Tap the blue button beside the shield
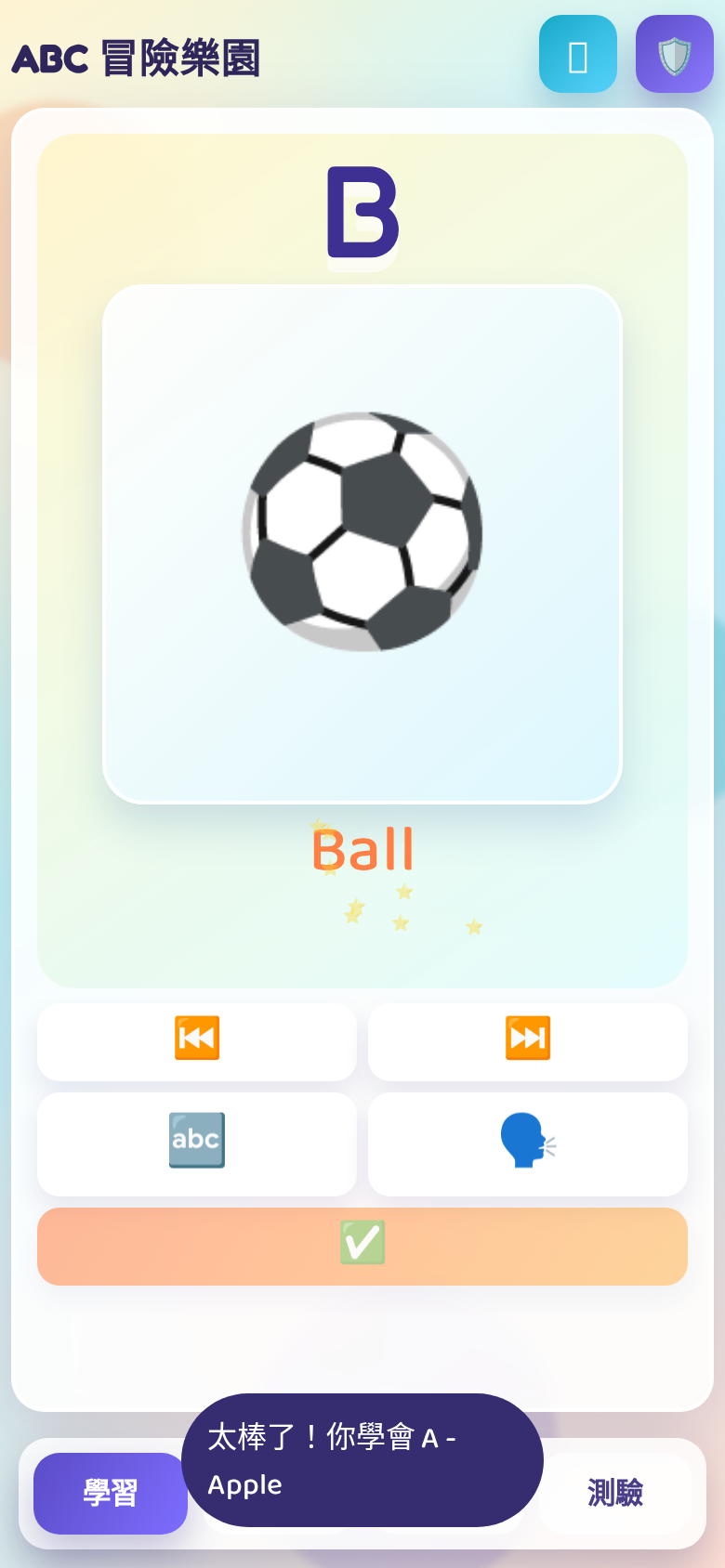725x1568 pixels. tap(577, 54)
